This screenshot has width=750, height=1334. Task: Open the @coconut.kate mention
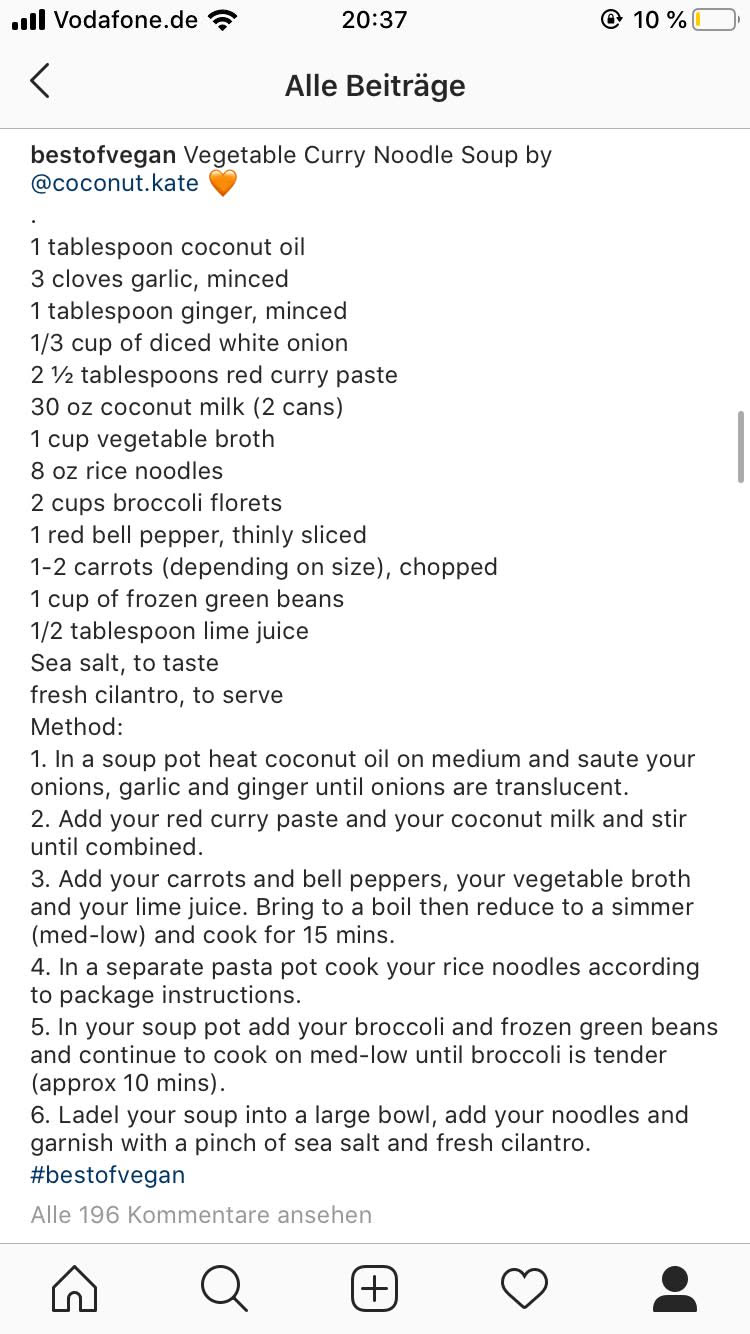(x=115, y=184)
